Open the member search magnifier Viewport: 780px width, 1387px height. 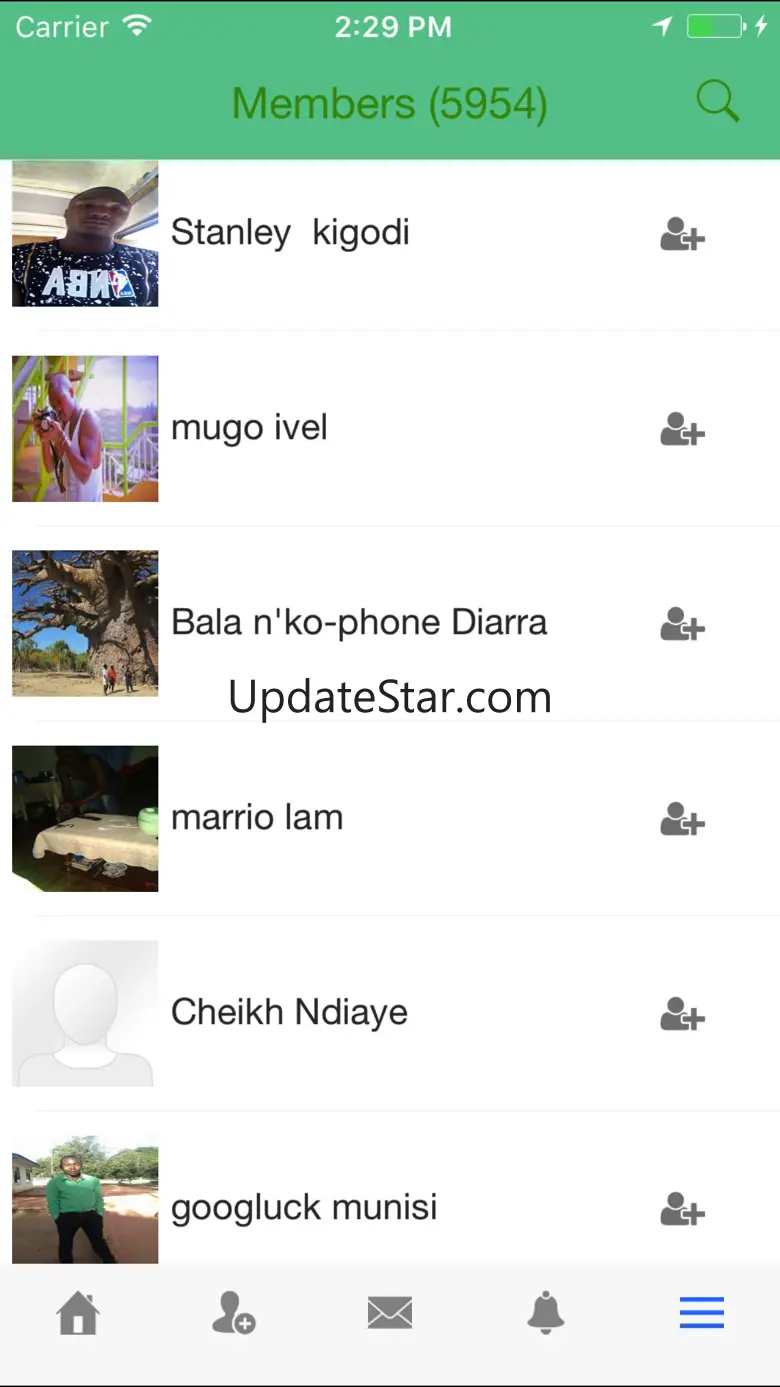717,102
